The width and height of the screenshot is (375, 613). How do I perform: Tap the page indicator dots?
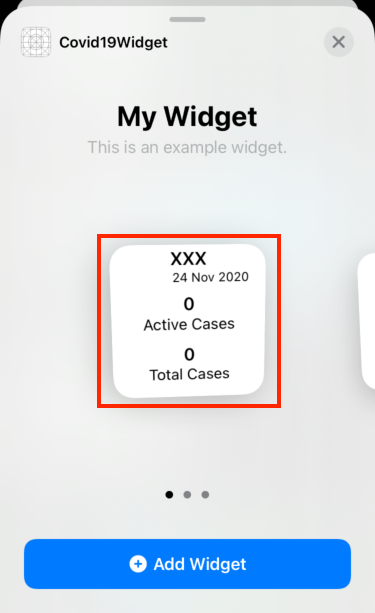point(187,495)
